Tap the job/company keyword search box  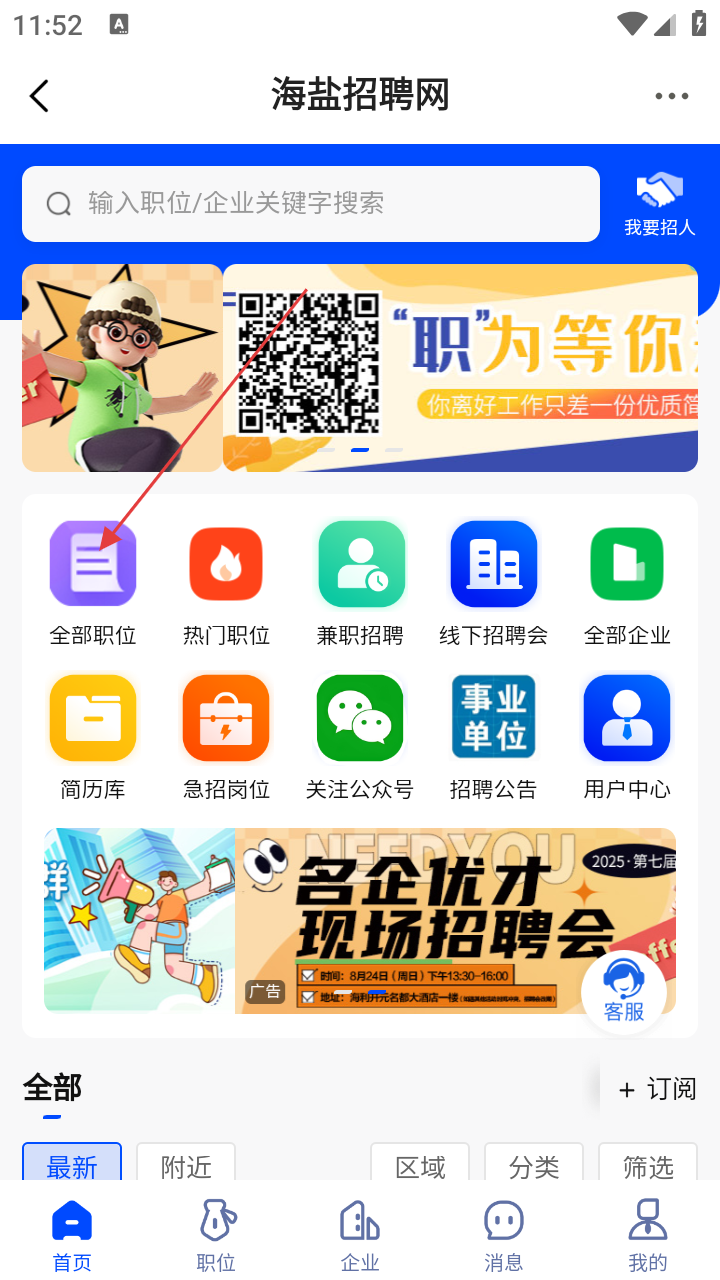310,204
